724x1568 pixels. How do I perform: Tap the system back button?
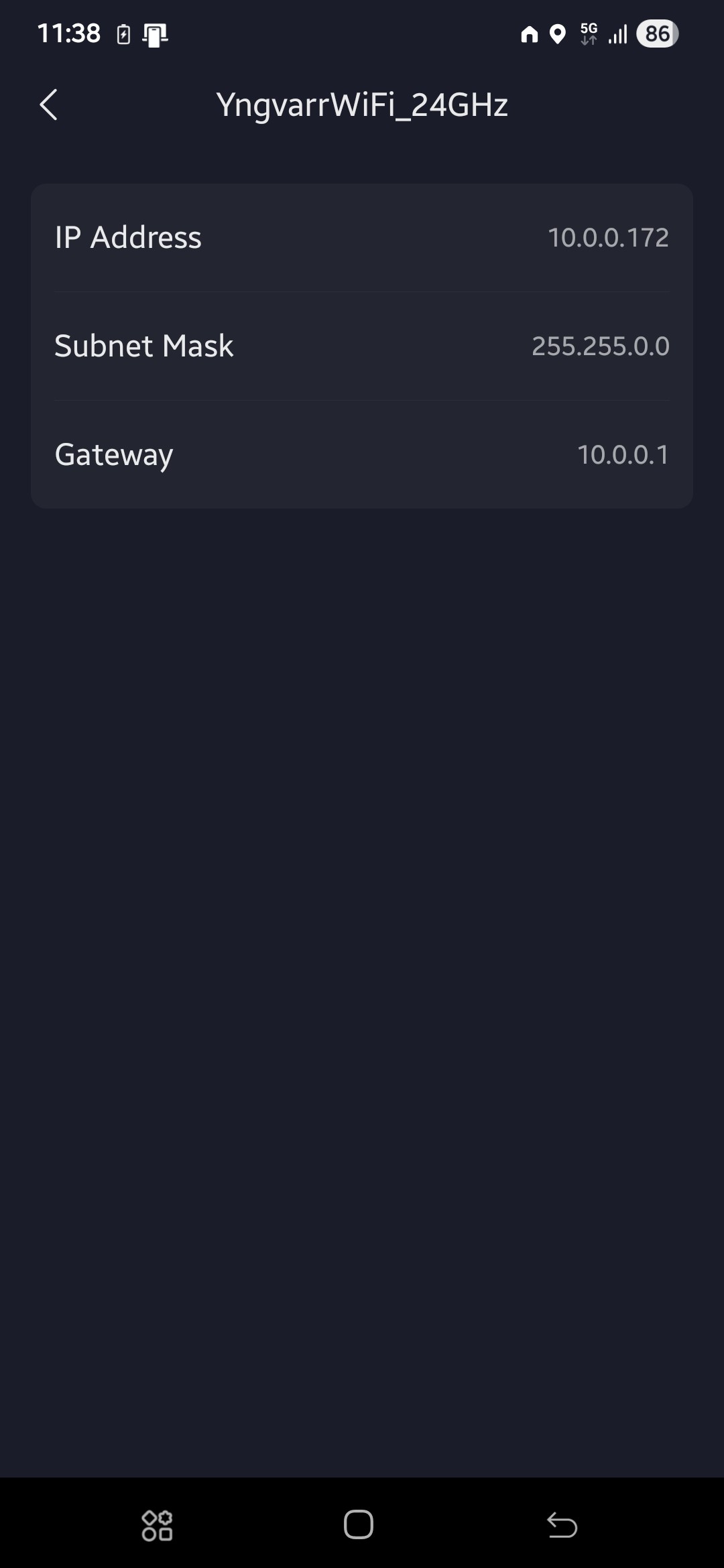(x=562, y=1525)
